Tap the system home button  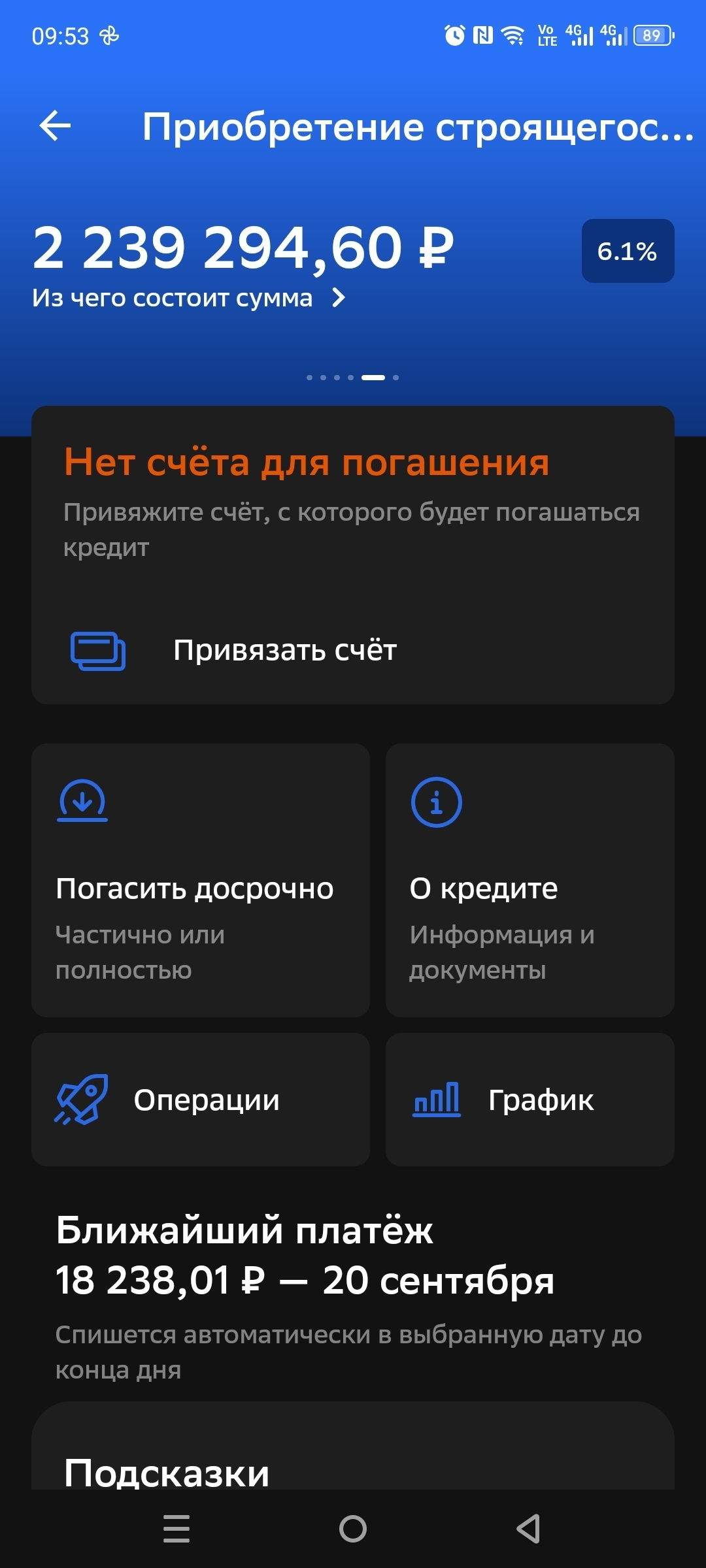[353, 1529]
